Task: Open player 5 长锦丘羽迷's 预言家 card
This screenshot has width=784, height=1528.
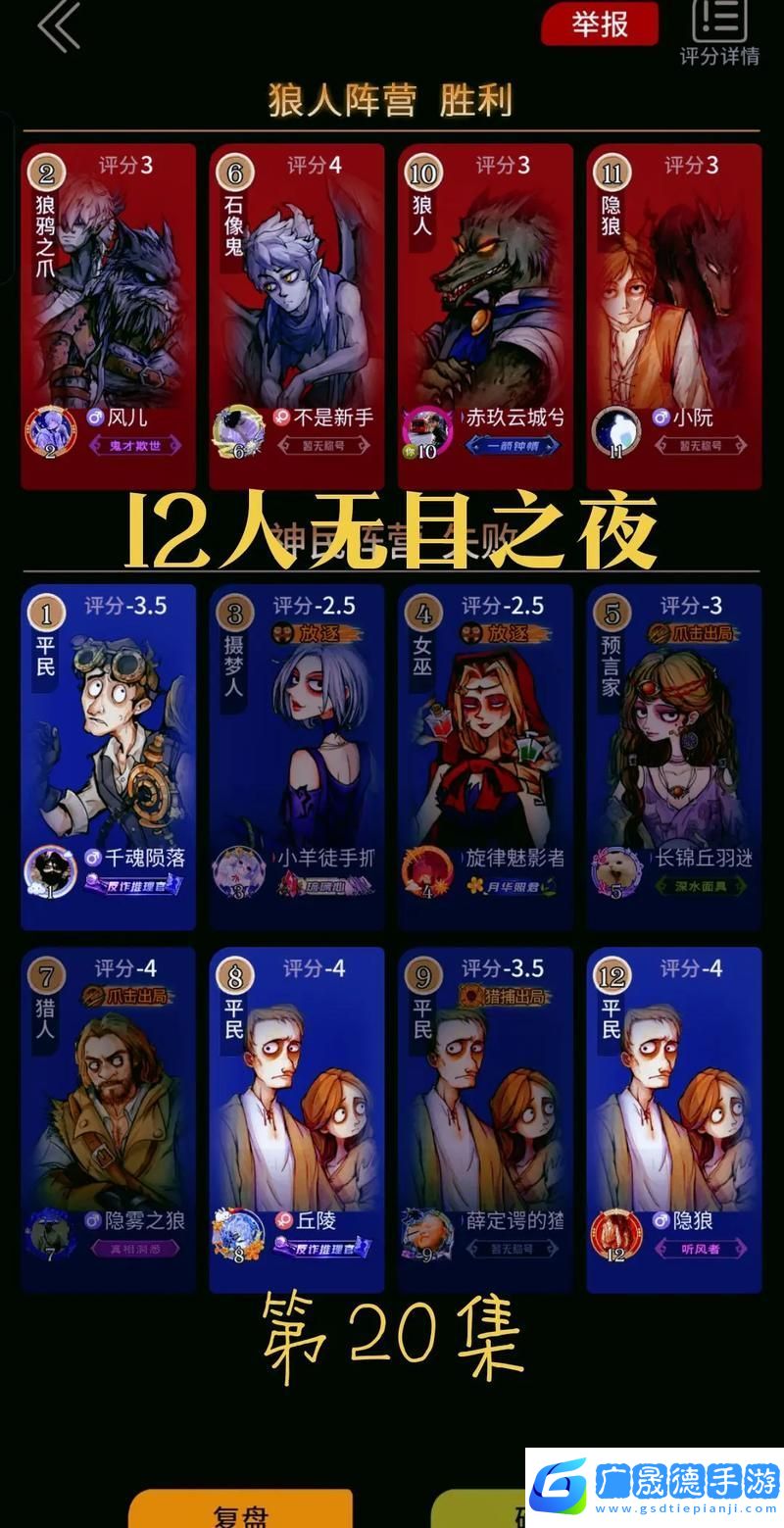Action: 674,755
